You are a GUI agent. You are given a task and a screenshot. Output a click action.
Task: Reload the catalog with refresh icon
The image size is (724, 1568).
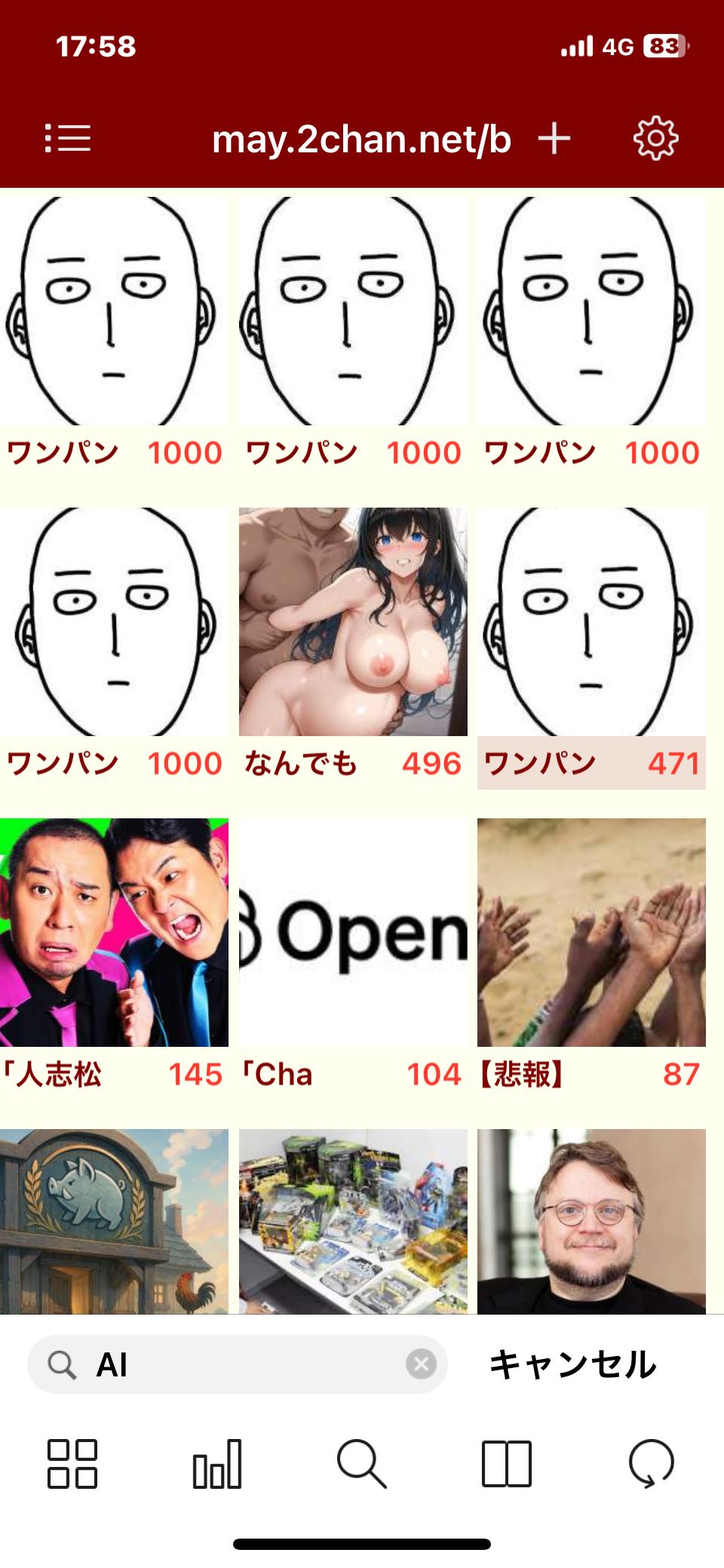coord(651,1464)
